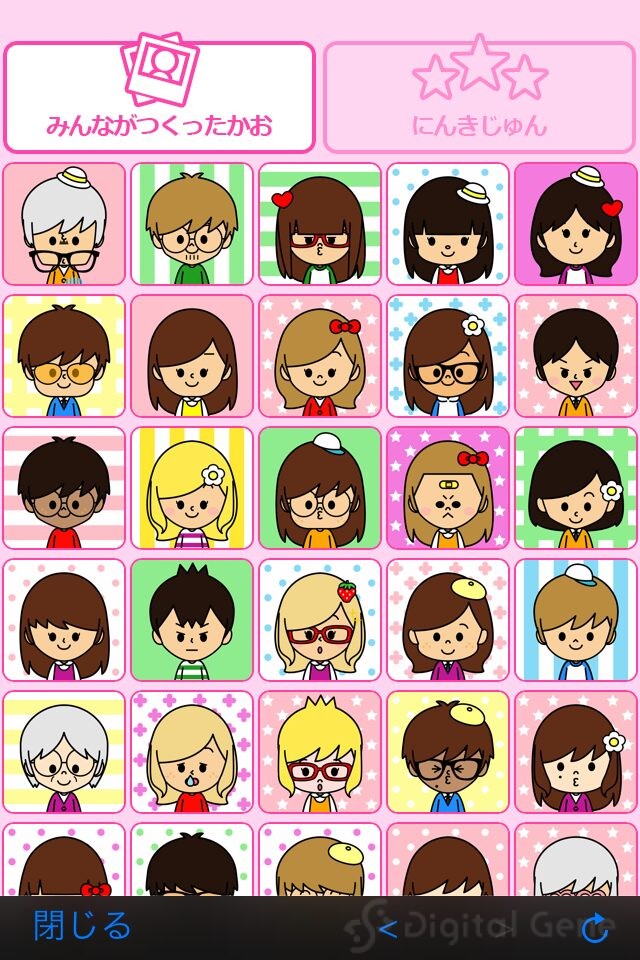Viewport: 640px width, 960px height.
Task: Tap 閉じる to close the gallery
Action: click(x=82, y=925)
